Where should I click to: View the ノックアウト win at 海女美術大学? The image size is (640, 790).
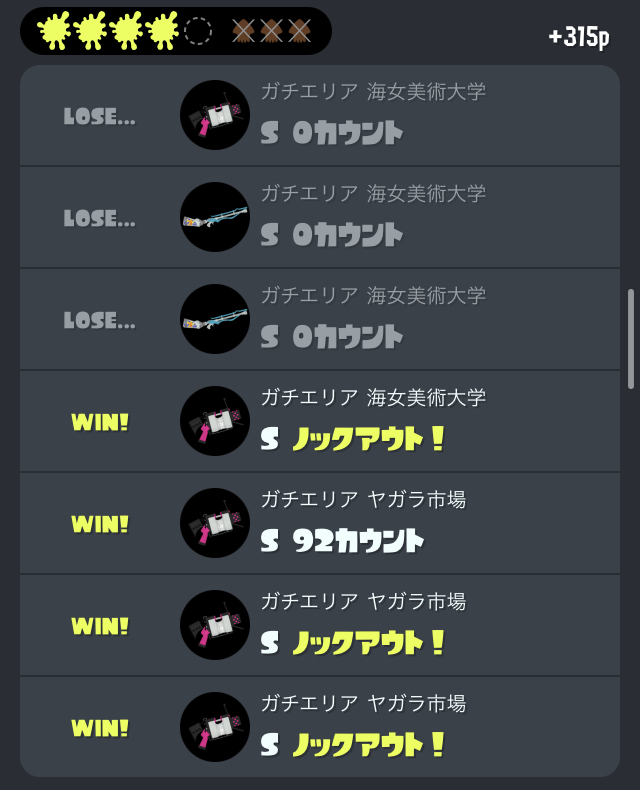320,421
